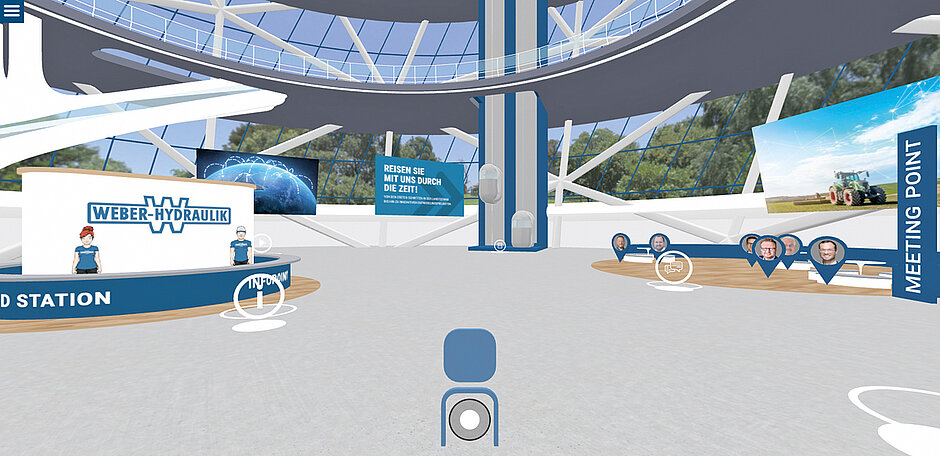Tap the elevator hotspot below the capsule
940x456 pixels.
tap(499, 244)
